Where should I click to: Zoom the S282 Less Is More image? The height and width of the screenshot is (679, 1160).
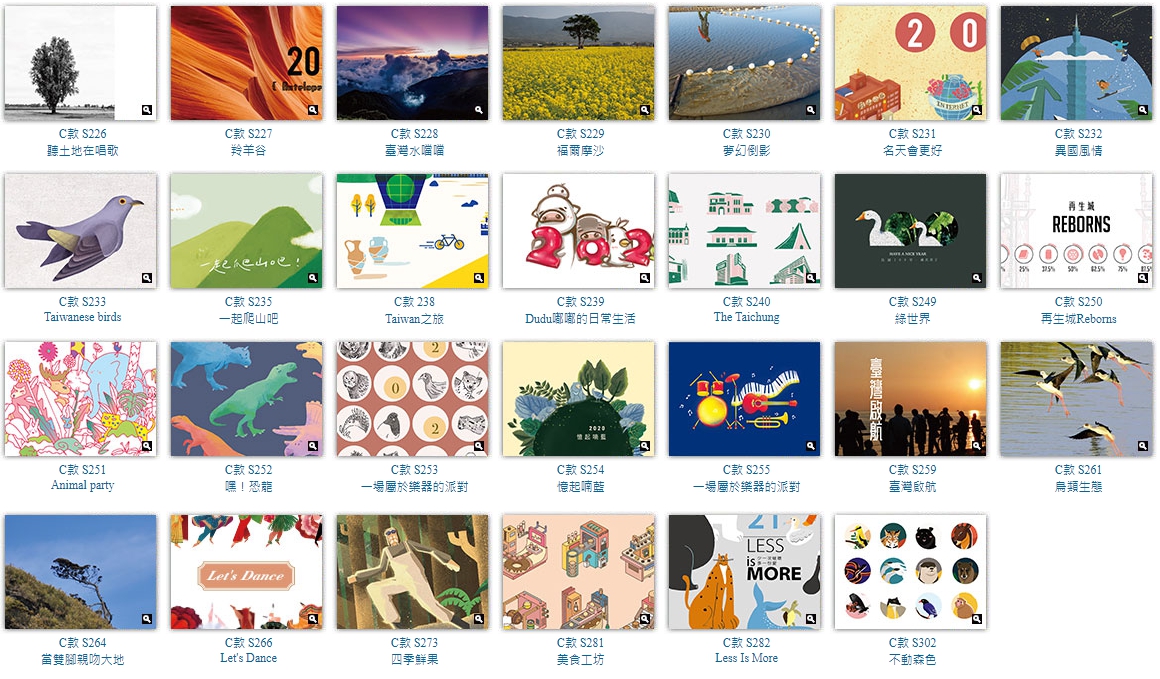click(x=811, y=619)
